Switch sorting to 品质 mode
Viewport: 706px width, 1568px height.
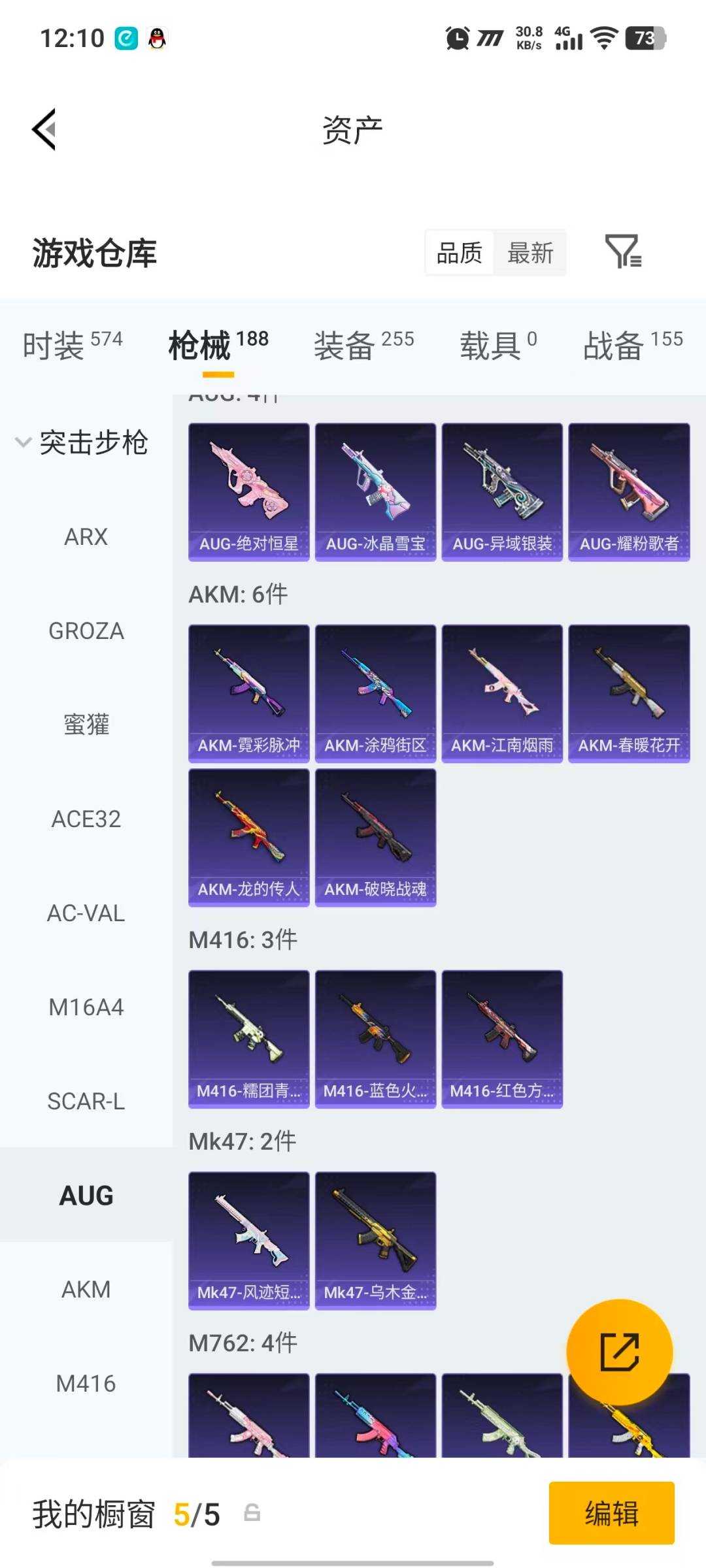coord(460,253)
